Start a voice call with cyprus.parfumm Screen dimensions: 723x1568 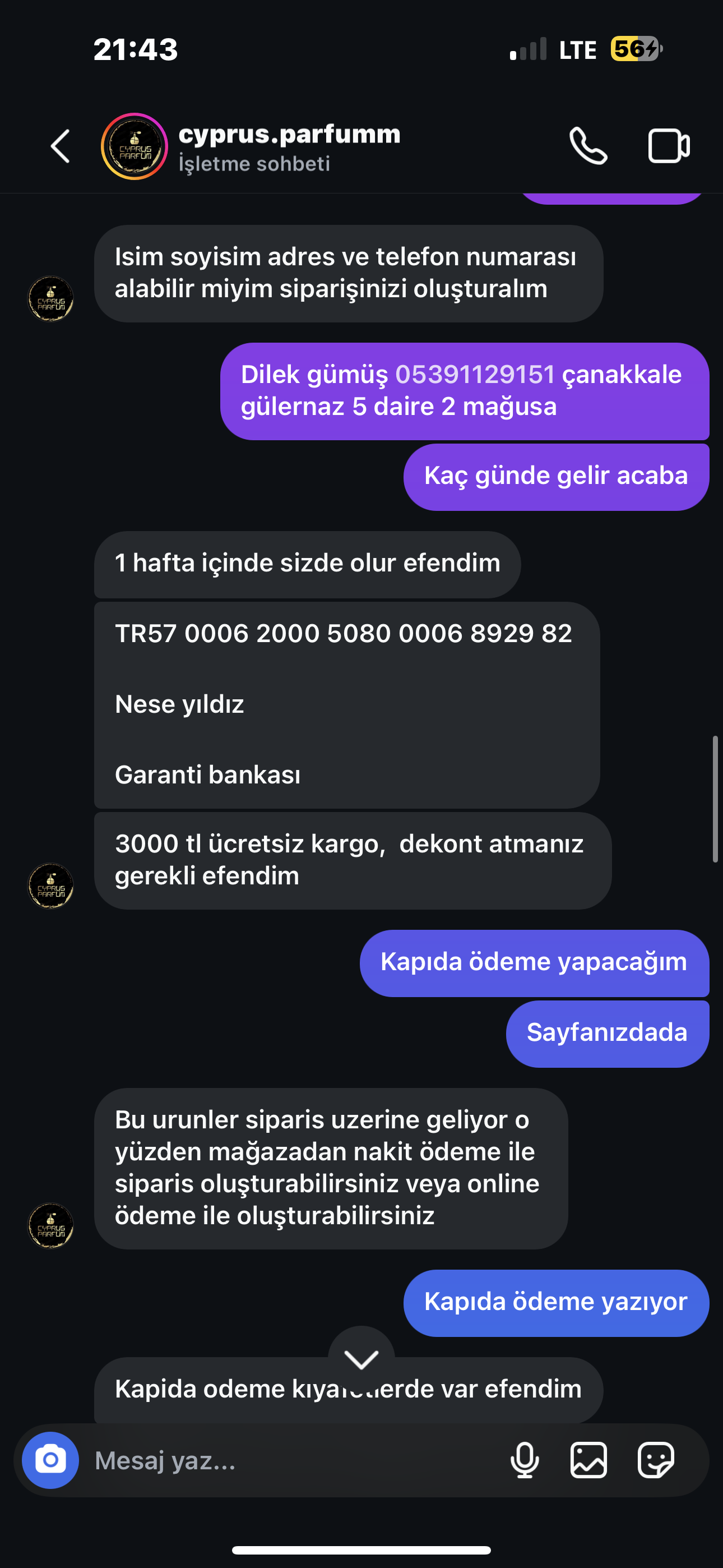[588, 146]
